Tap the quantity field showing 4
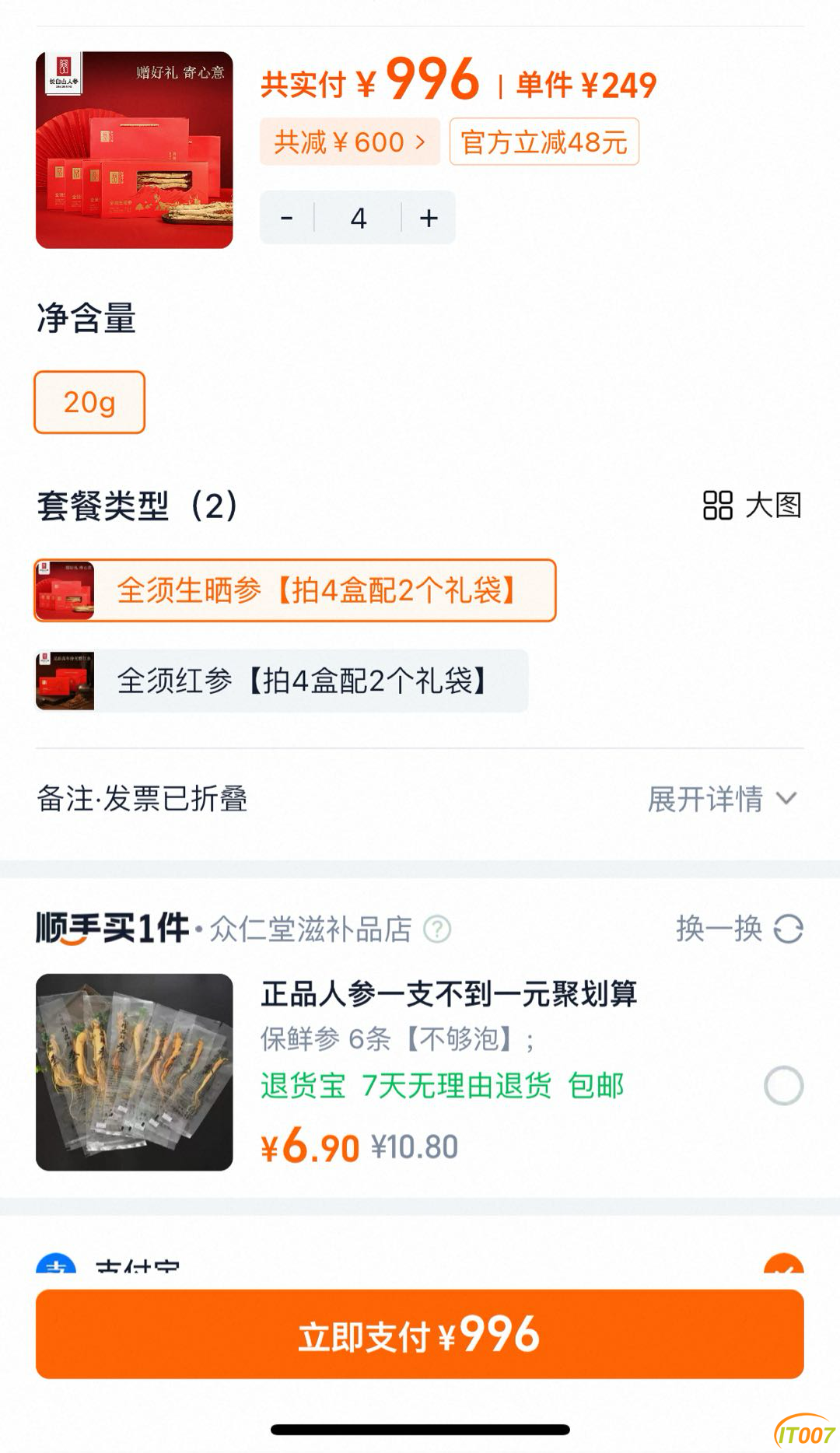This screenshot has height=1453, width=840. [358, 218]
